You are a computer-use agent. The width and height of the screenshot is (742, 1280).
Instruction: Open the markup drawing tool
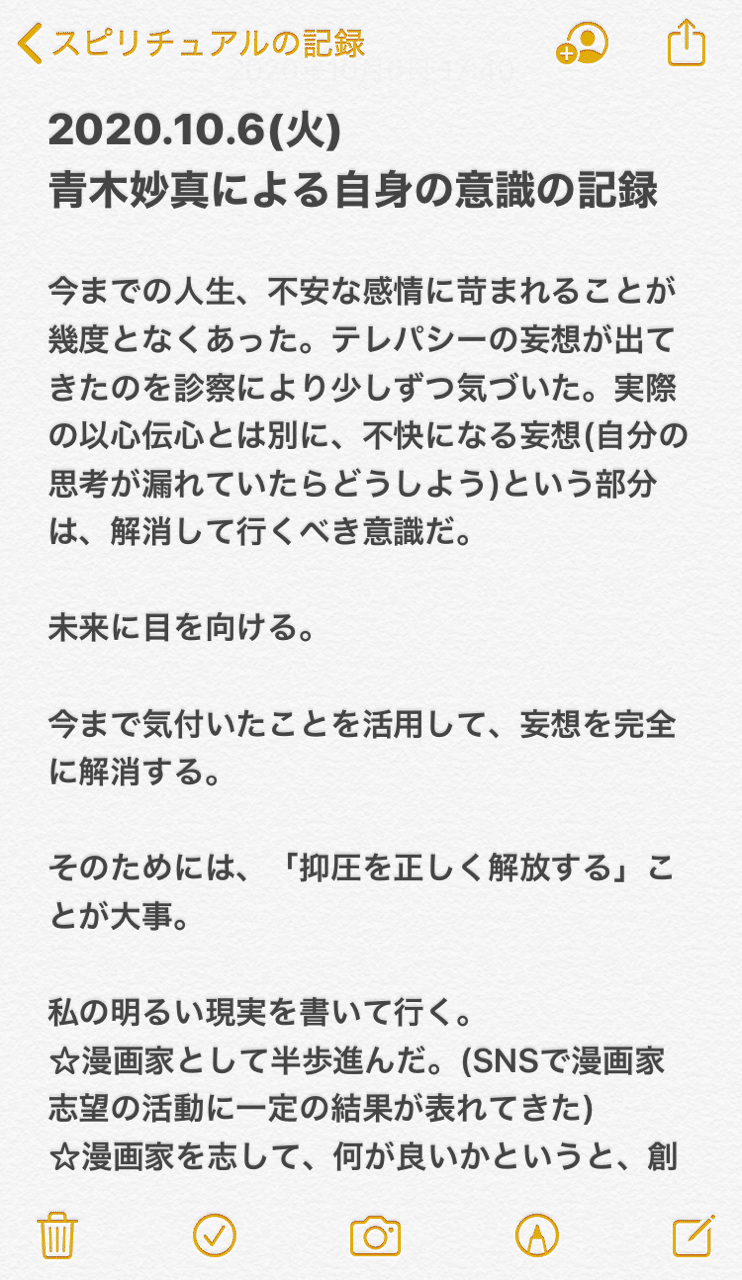point(537,1235)
